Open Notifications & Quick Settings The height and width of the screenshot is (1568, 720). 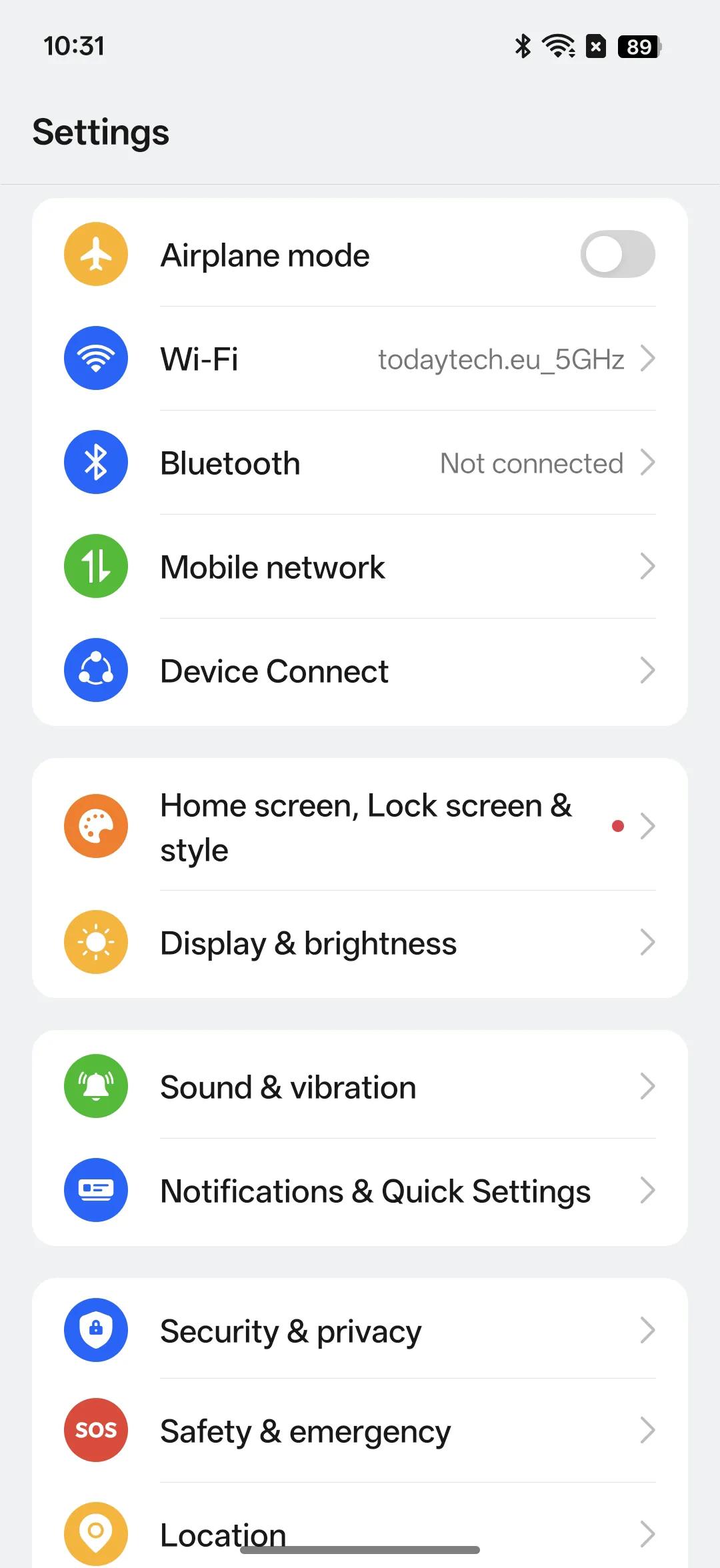(x=360, y=1191)
